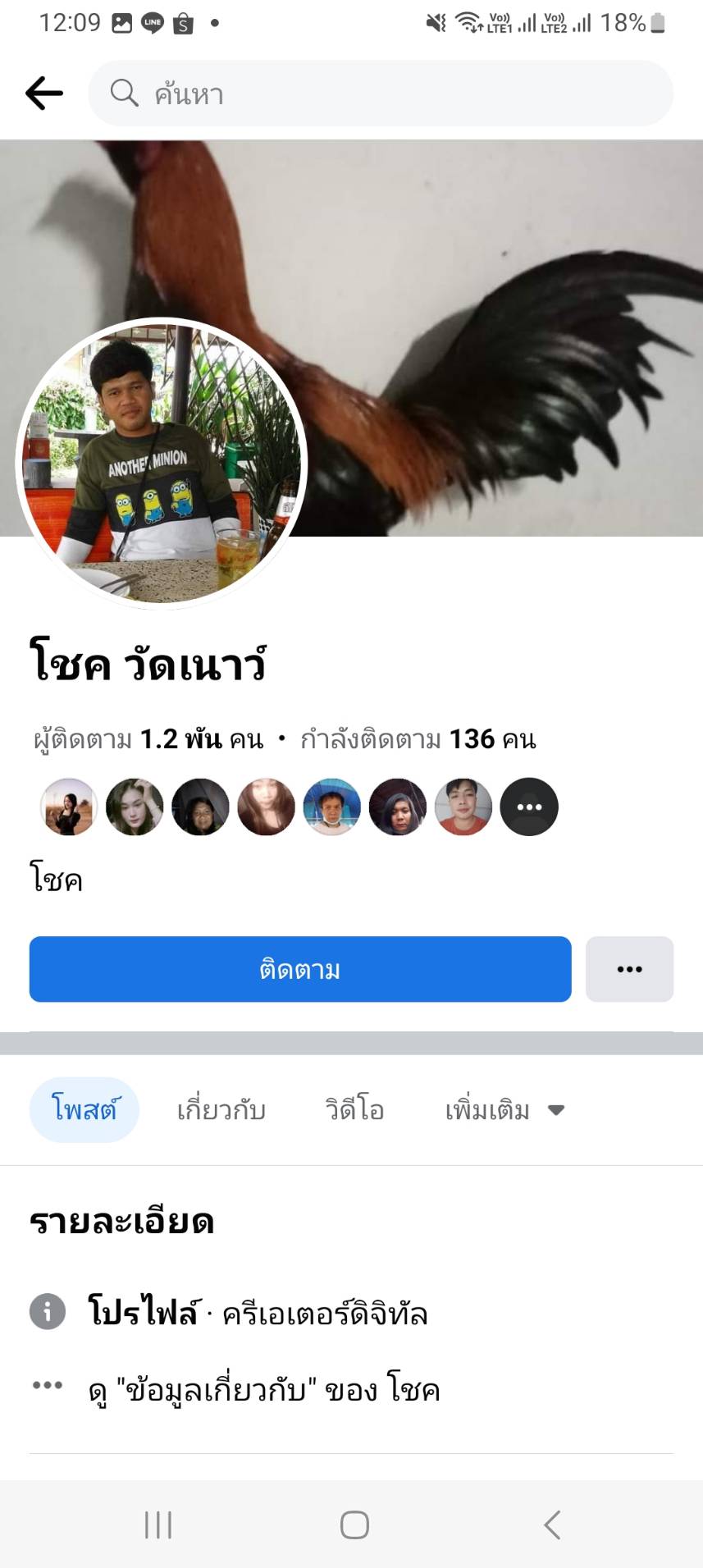Switch to the เกี่ยวกับ tab
The image size is (703, 1568).
pos(221,1109)
